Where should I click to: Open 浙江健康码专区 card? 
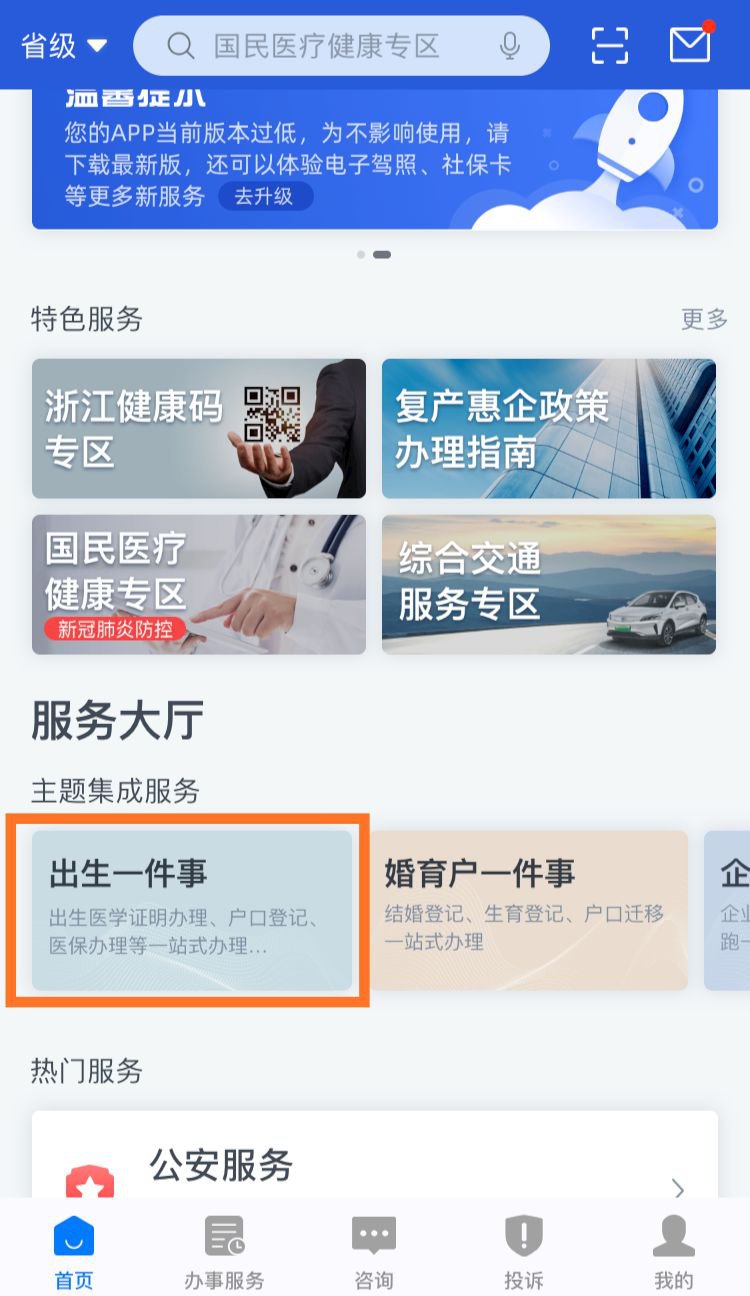[199, 428]
